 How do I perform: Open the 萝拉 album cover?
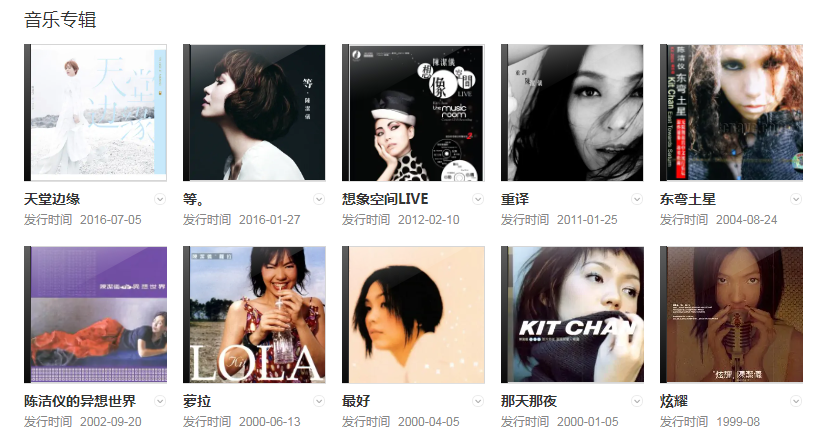[254, 314]
